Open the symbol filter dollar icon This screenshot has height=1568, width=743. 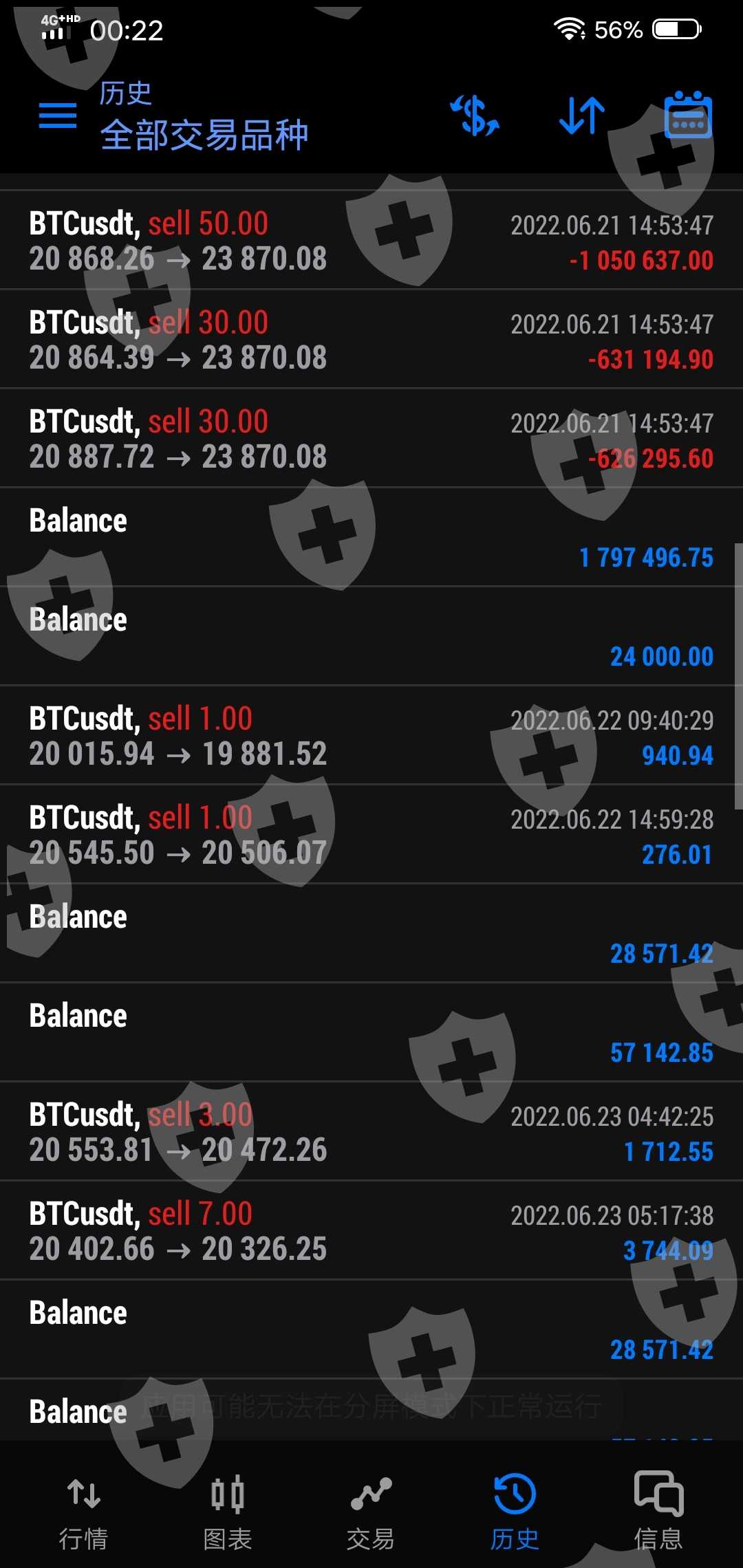[475, 115]
